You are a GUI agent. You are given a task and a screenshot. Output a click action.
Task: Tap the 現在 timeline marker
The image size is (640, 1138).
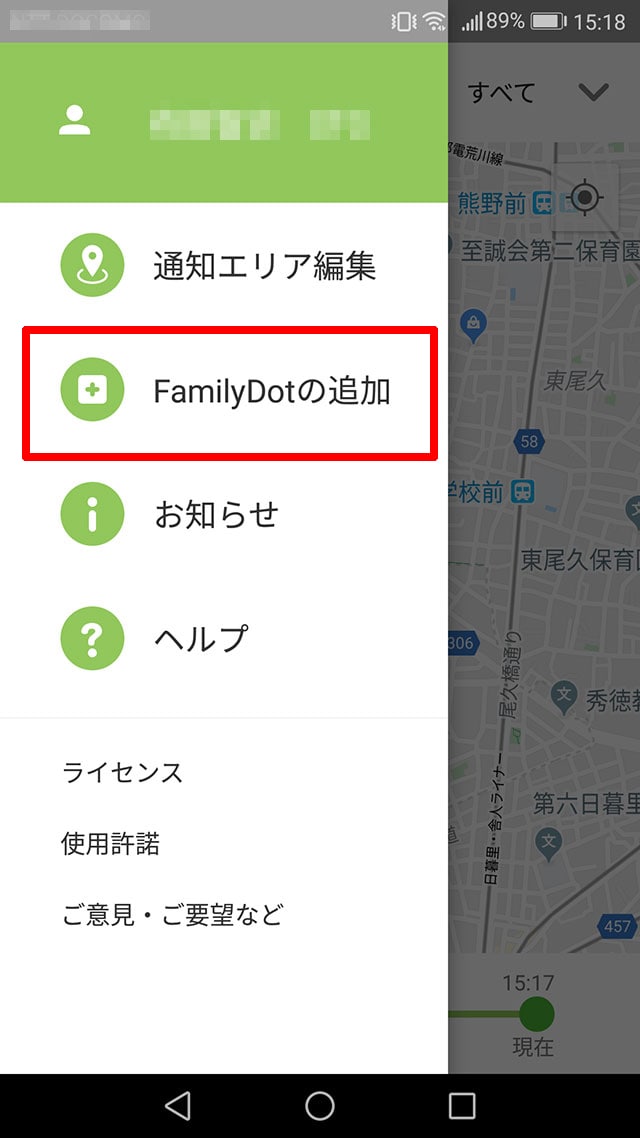536,1015
